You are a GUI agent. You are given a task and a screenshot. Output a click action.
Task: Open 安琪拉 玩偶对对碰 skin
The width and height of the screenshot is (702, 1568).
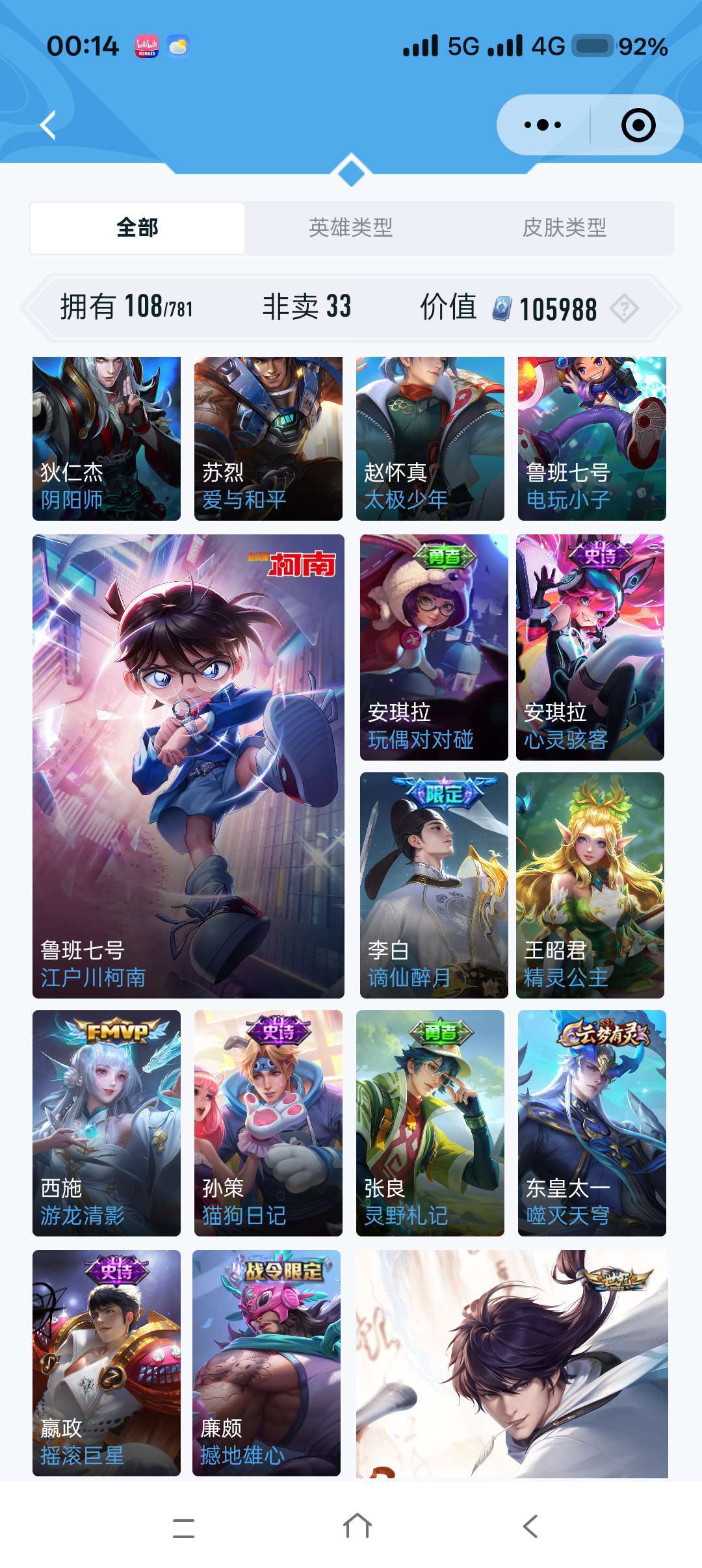tap(434, 647)
